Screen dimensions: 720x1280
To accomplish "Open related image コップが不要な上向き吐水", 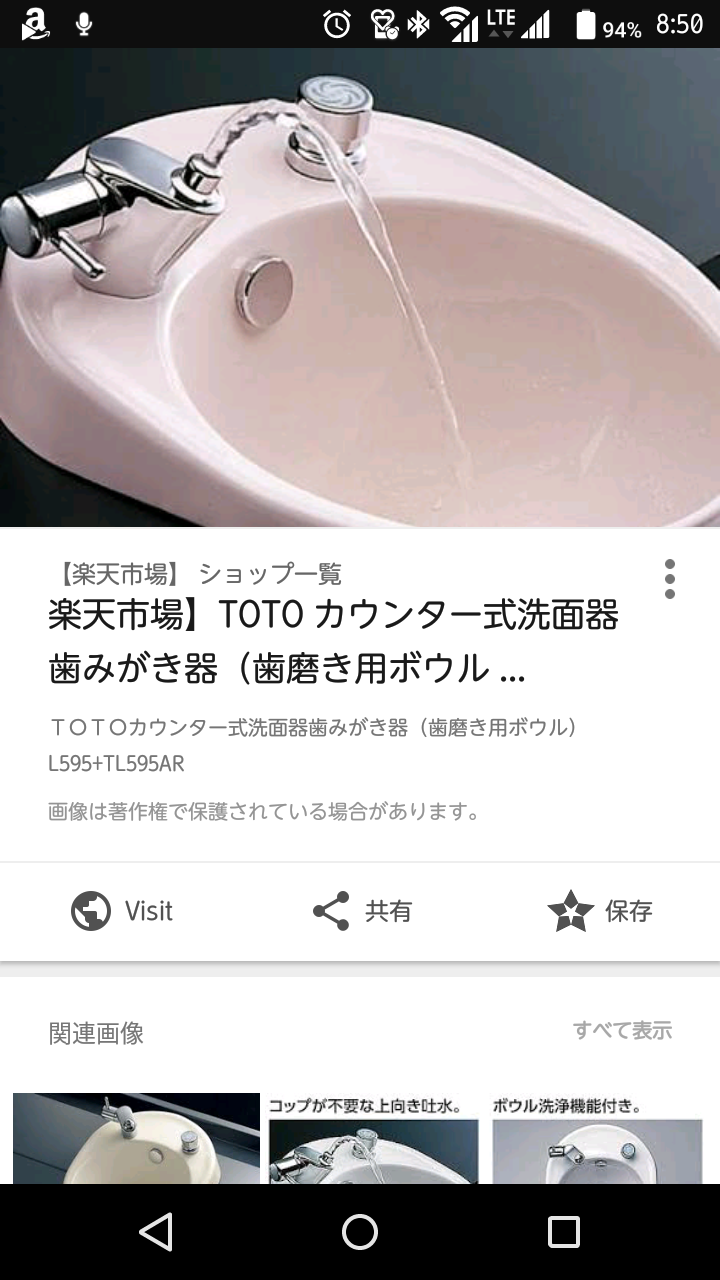I will click(373, 1138).
